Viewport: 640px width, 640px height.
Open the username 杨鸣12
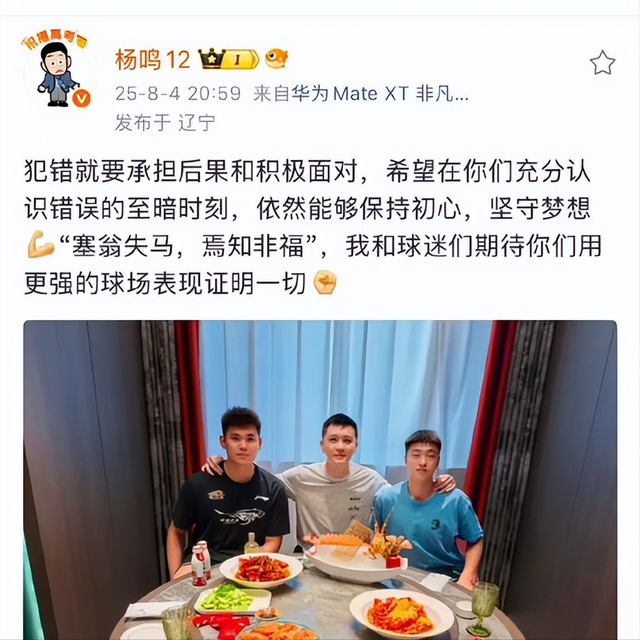pos(152,59)
